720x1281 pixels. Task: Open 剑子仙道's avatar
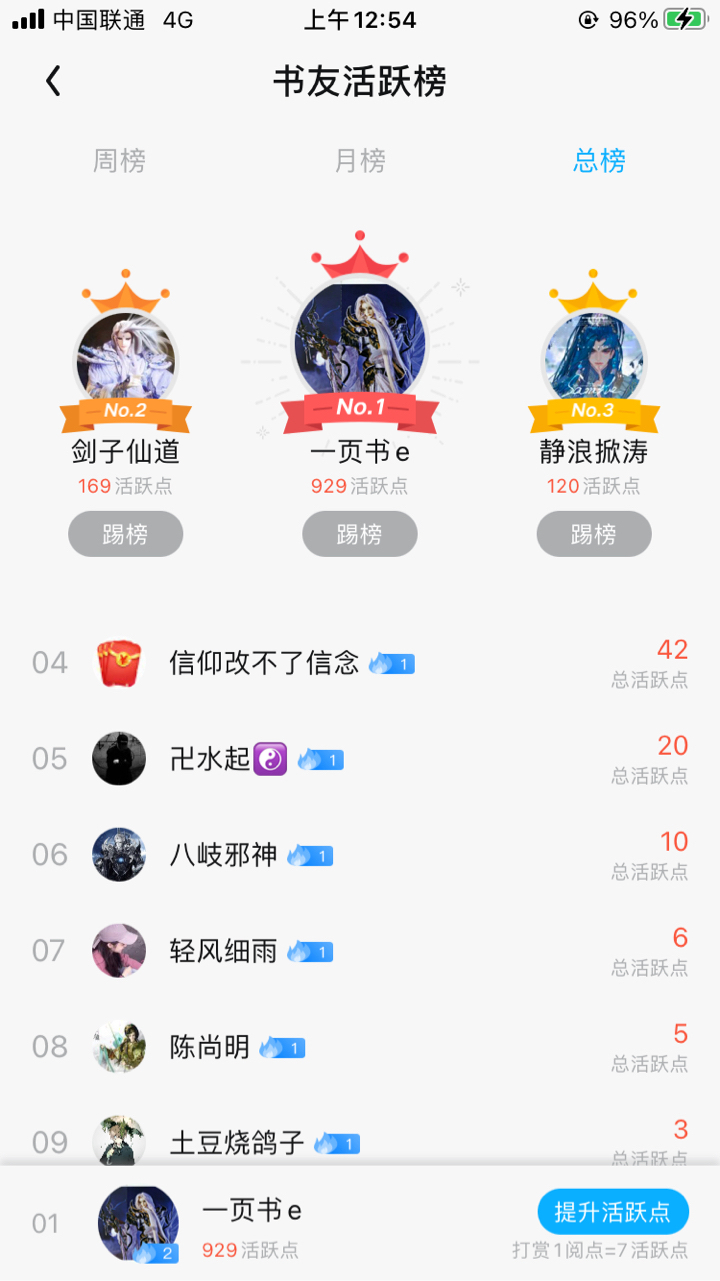click(x=126, y=358)
